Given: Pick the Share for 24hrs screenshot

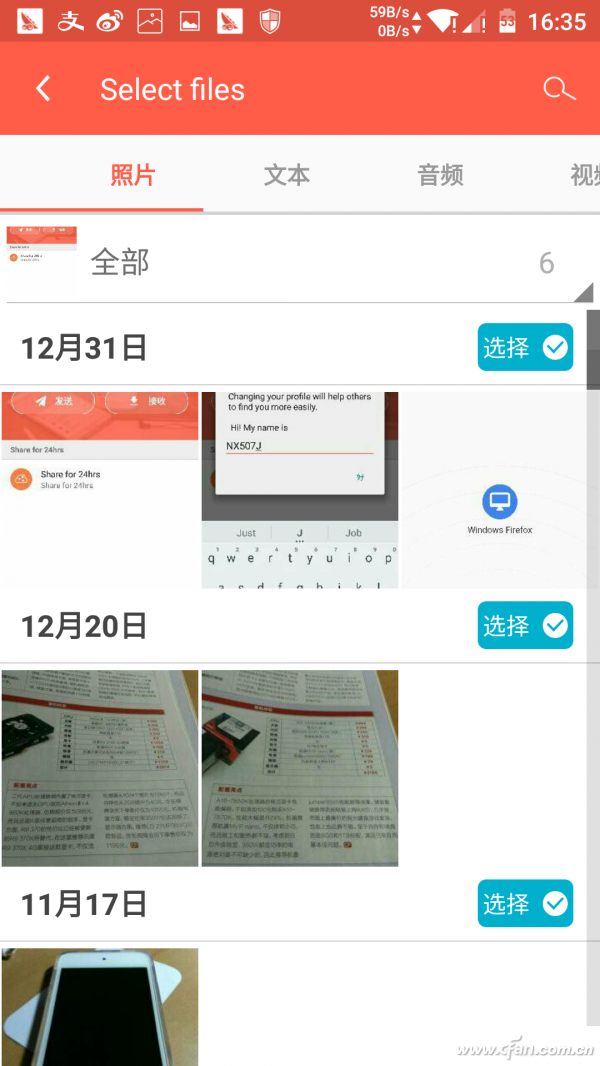Looking at the screenshot, I should click(x=100, y=489).
